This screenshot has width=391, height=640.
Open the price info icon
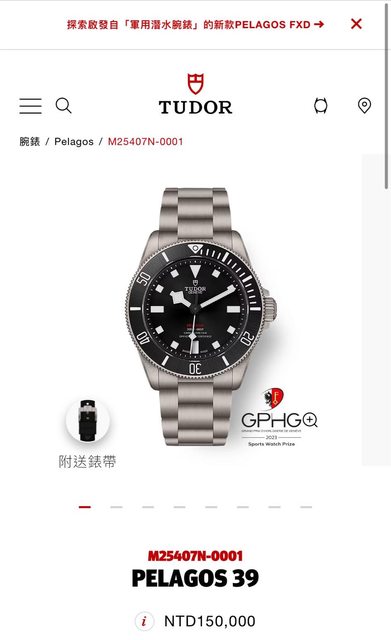click(144, 621)
